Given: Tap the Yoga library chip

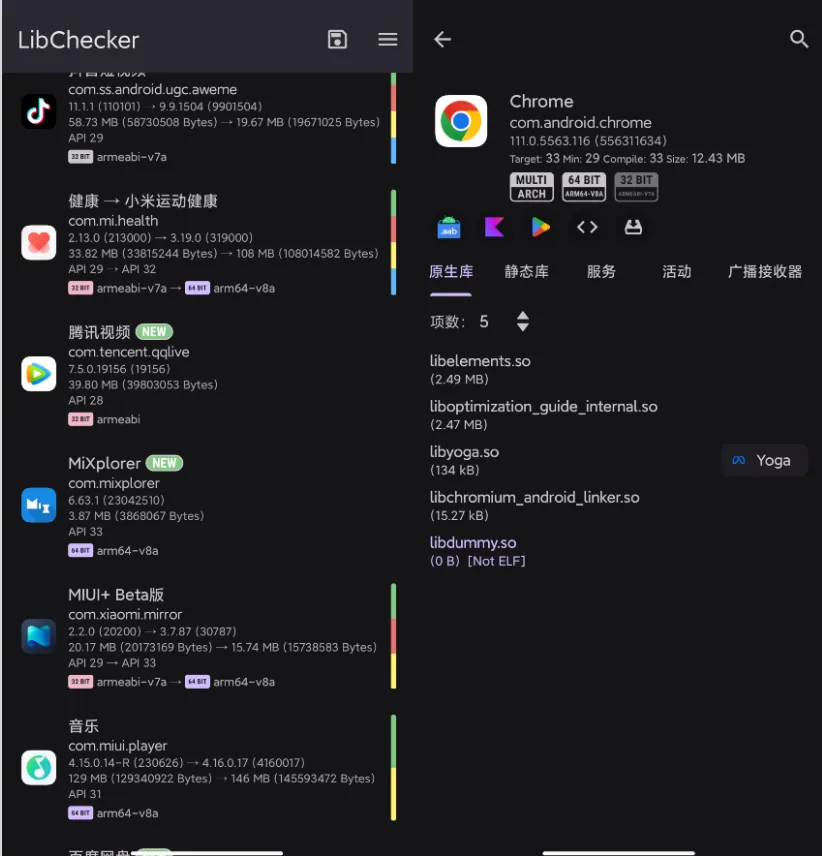Looking at the screenshot, I should [763, 460].
